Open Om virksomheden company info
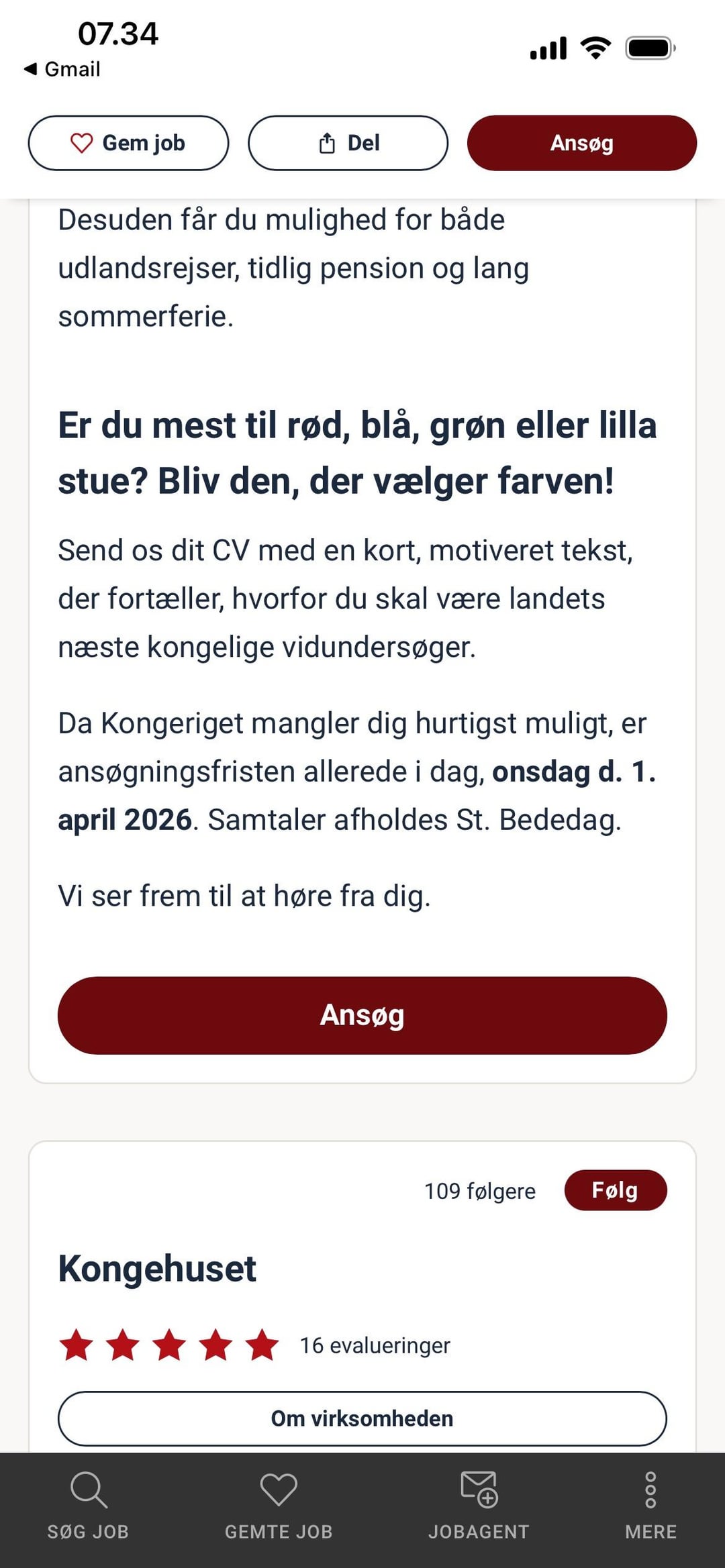This screenshot has width=725, height=1568. pyautogui.click(x=362, y=1418)
